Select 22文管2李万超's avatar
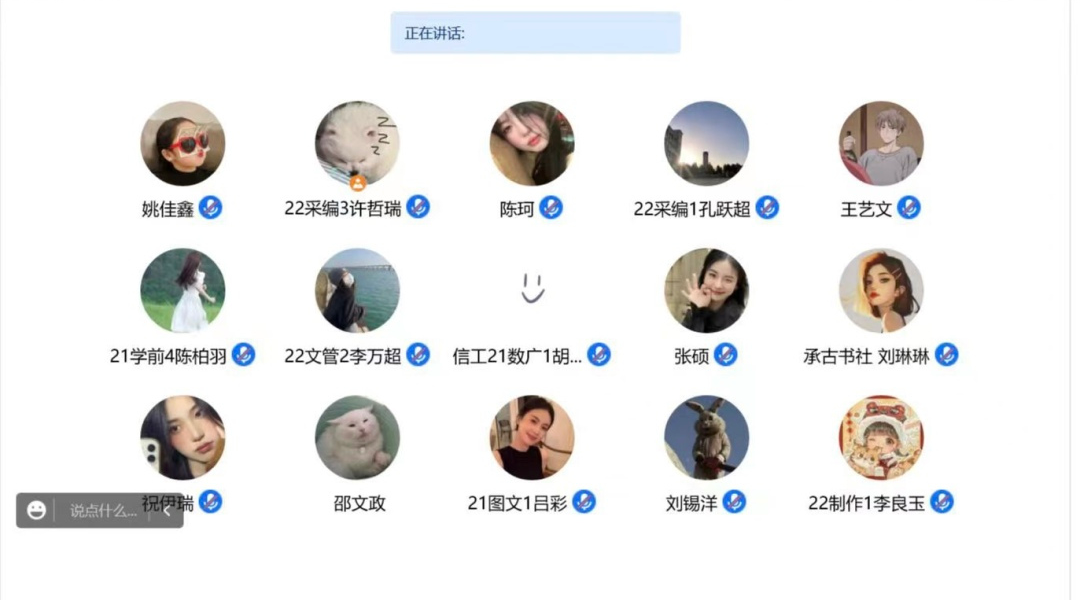This screenshot has width=1080, height=600. coord(357,290)
